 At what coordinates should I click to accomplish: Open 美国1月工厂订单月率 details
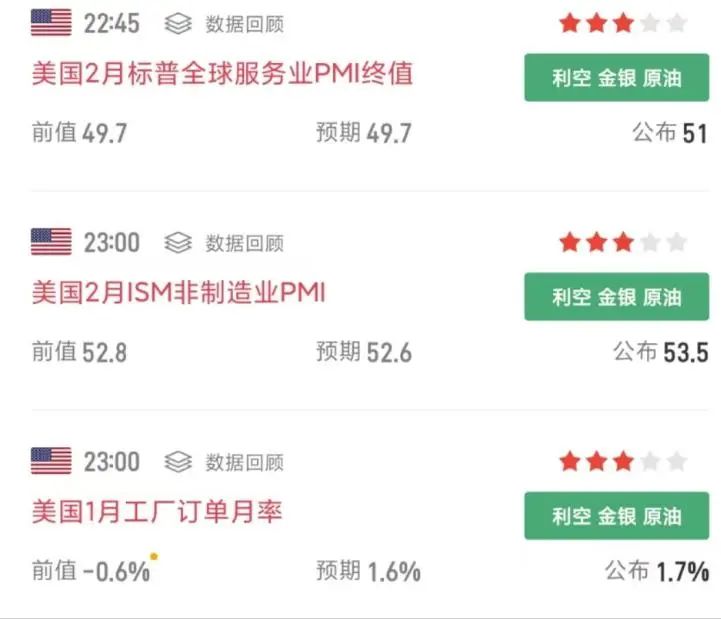(x=157, y=512)
